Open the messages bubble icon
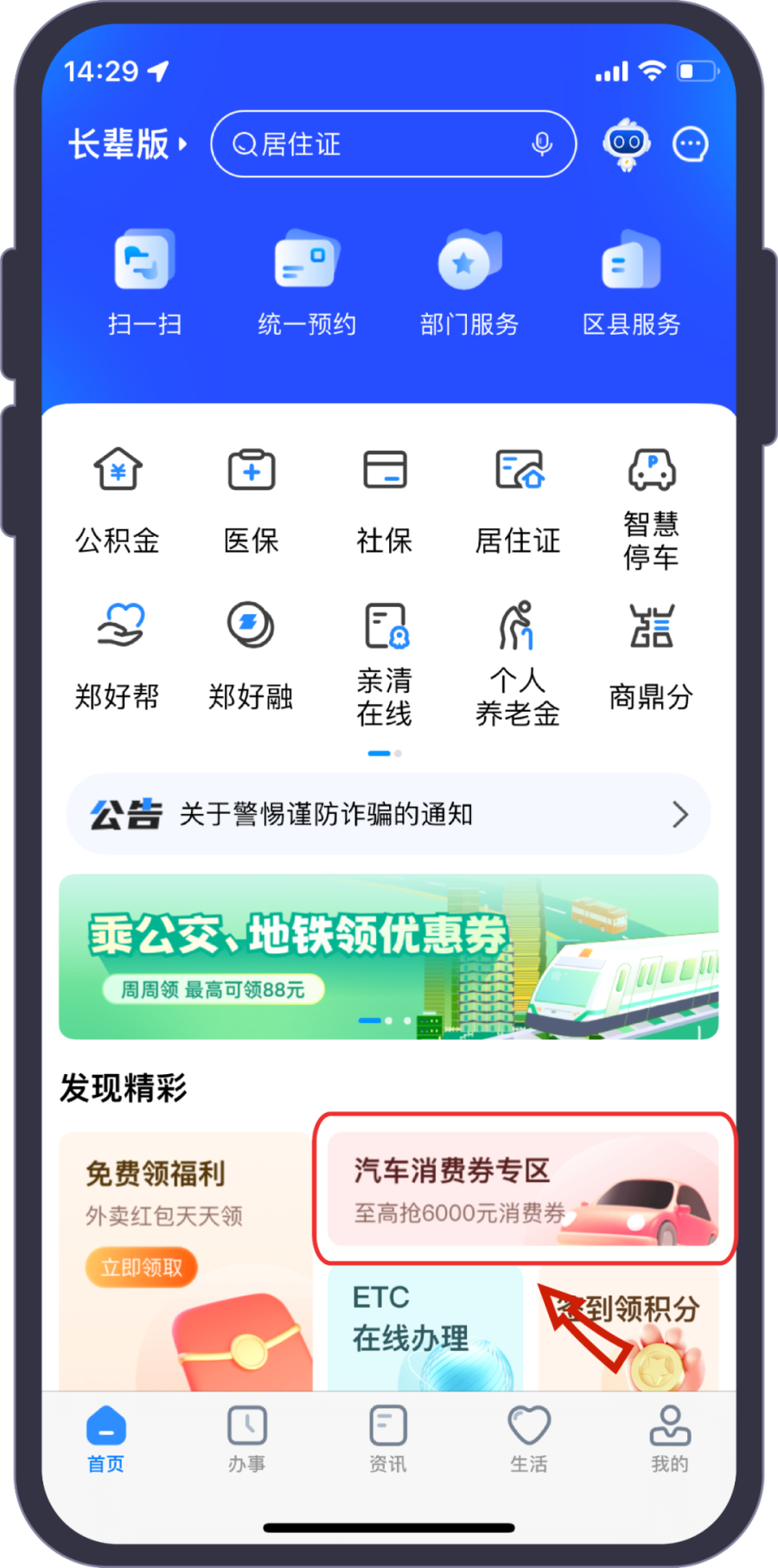Screen dimensions: 778x1568 click(x=690, y=144)
